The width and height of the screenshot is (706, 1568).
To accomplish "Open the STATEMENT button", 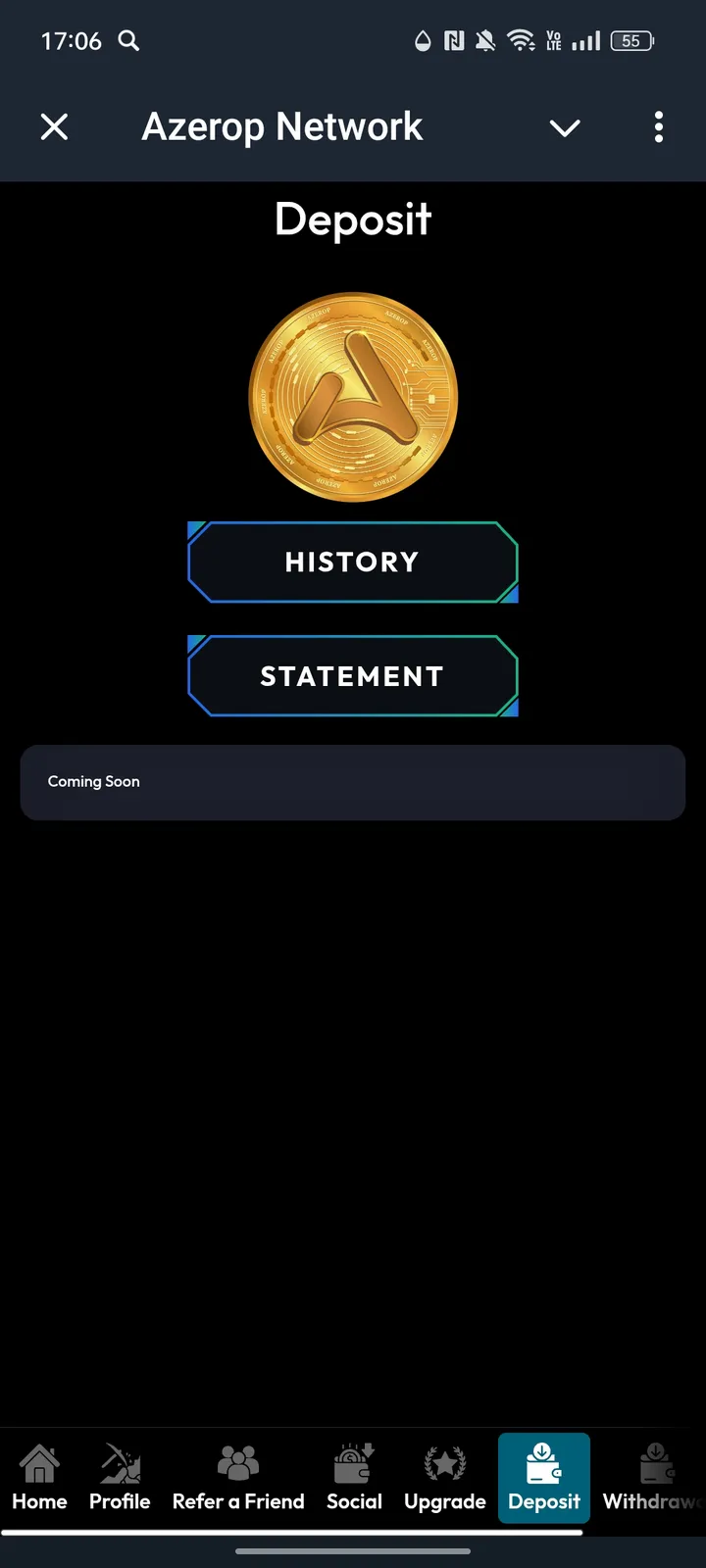I will [352, 676].
